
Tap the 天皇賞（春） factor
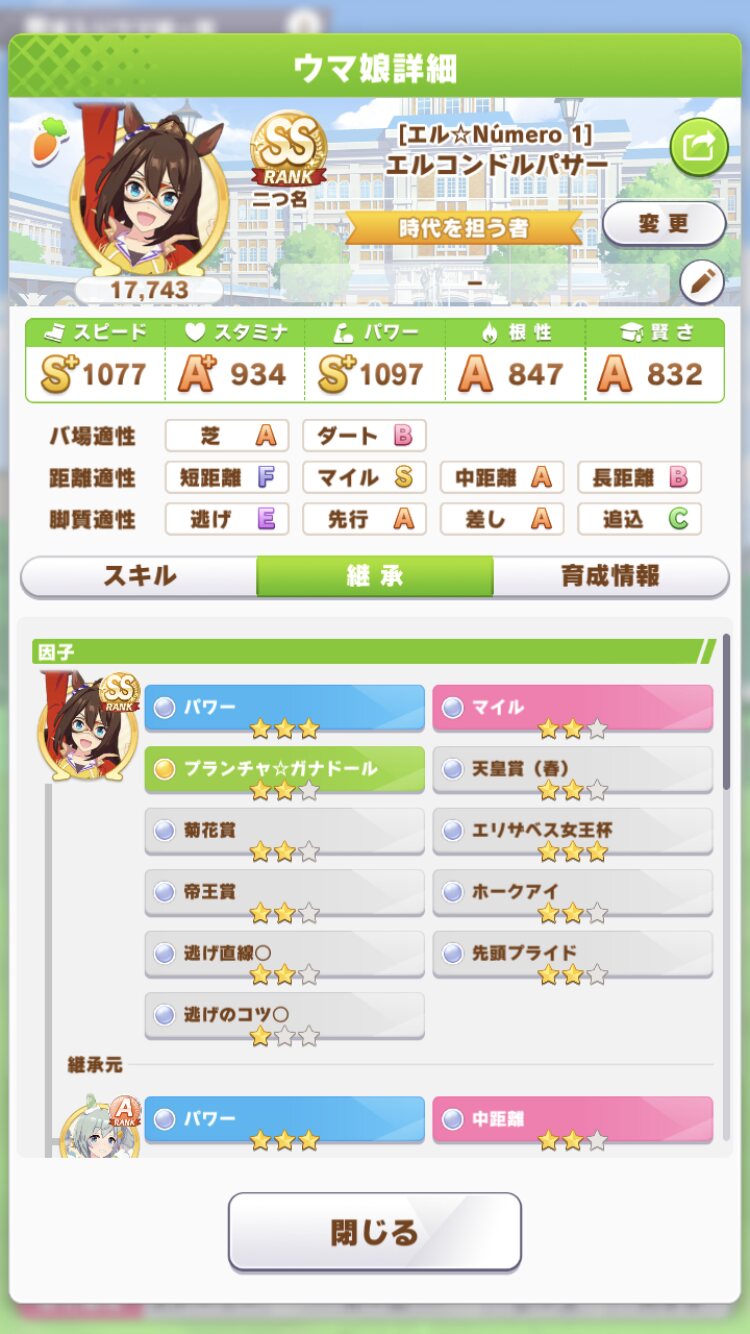[572, 769]
